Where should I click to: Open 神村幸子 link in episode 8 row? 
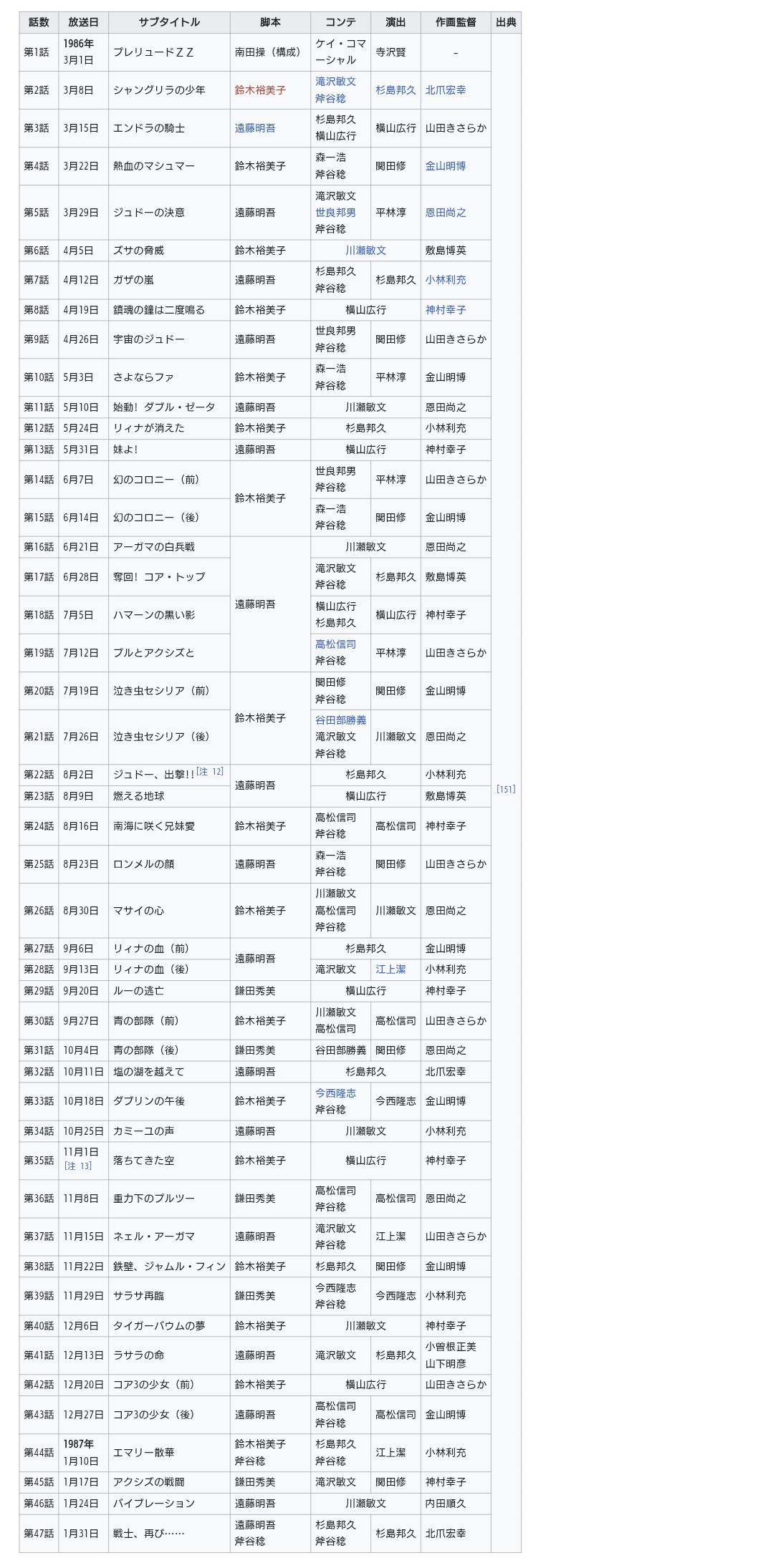(446, 310)
